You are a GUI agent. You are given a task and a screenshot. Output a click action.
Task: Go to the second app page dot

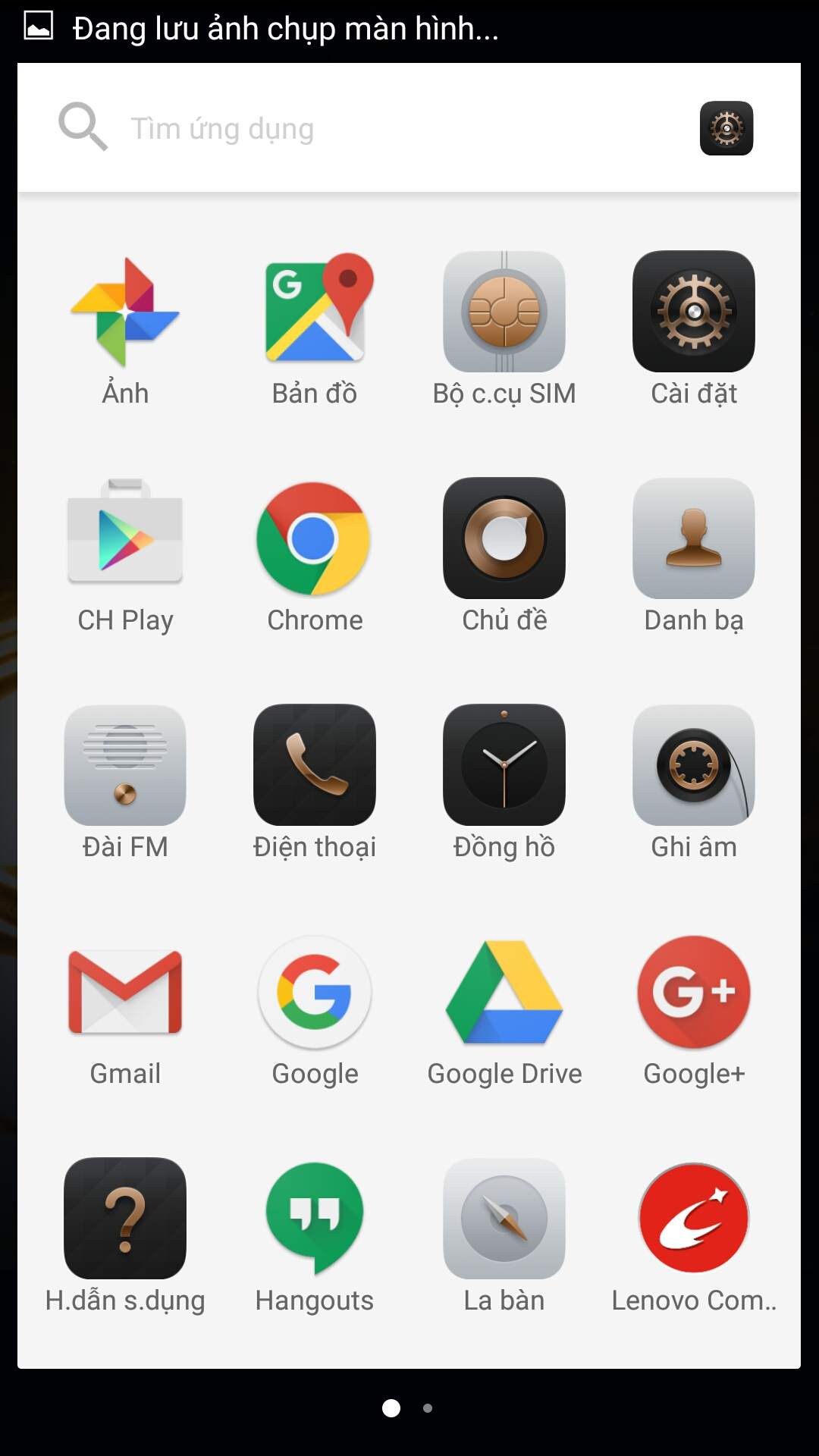click(x=428, y=1408)
